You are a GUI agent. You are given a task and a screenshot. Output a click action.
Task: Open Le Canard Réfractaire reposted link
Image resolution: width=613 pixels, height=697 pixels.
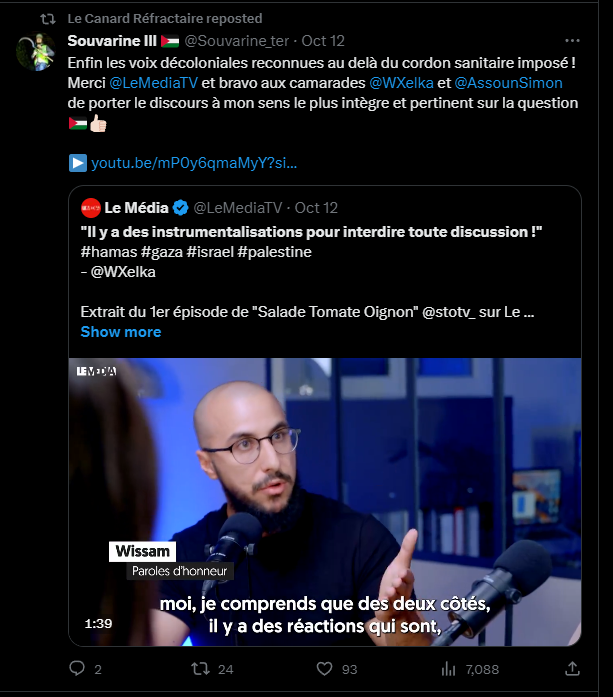pyautogui.click(x=164, y=18)
